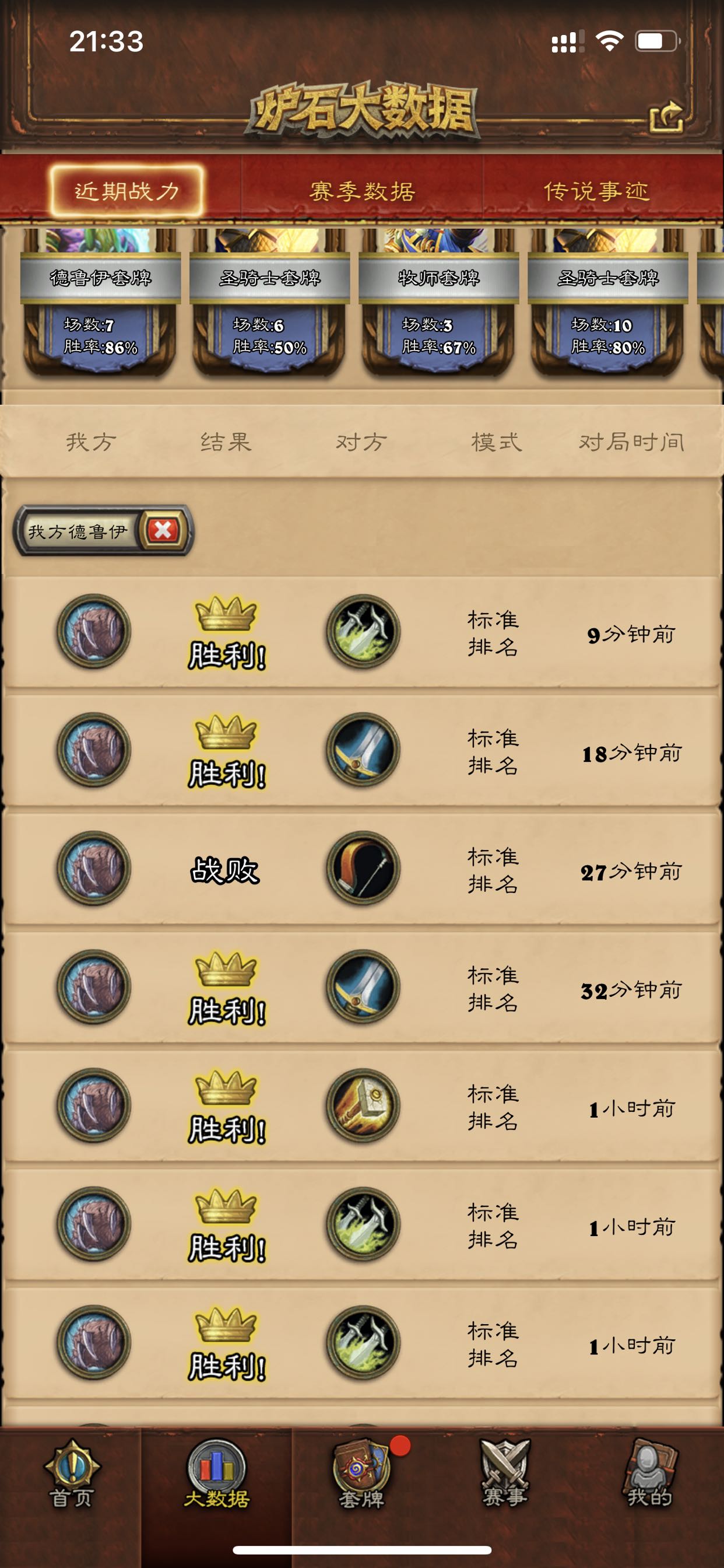The height and width of the screenshot is (1568, 724).
Task: Open the match from 32分钟前
Action: pos(362,988)
